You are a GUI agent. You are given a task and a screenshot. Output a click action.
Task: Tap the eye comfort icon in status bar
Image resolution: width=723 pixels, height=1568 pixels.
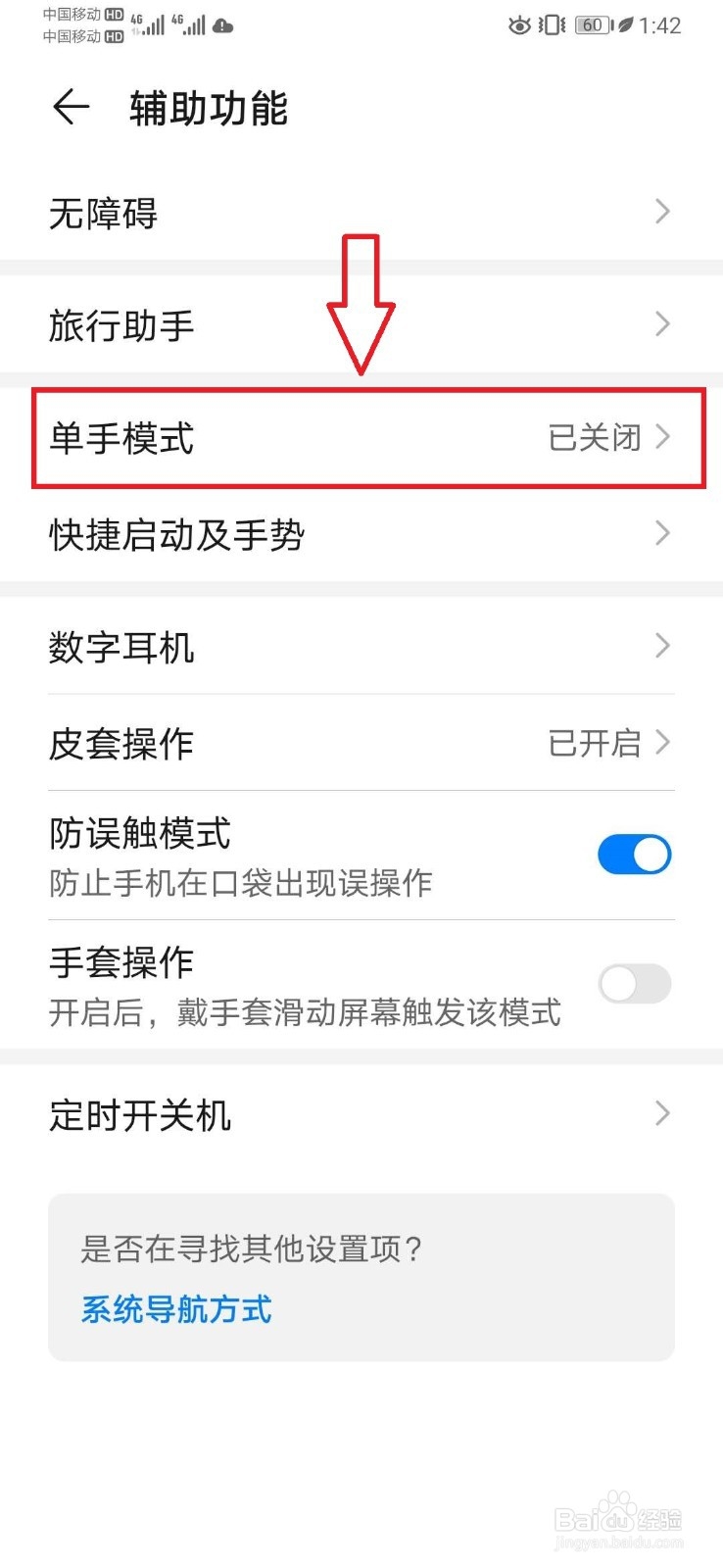tap(519, 25)
